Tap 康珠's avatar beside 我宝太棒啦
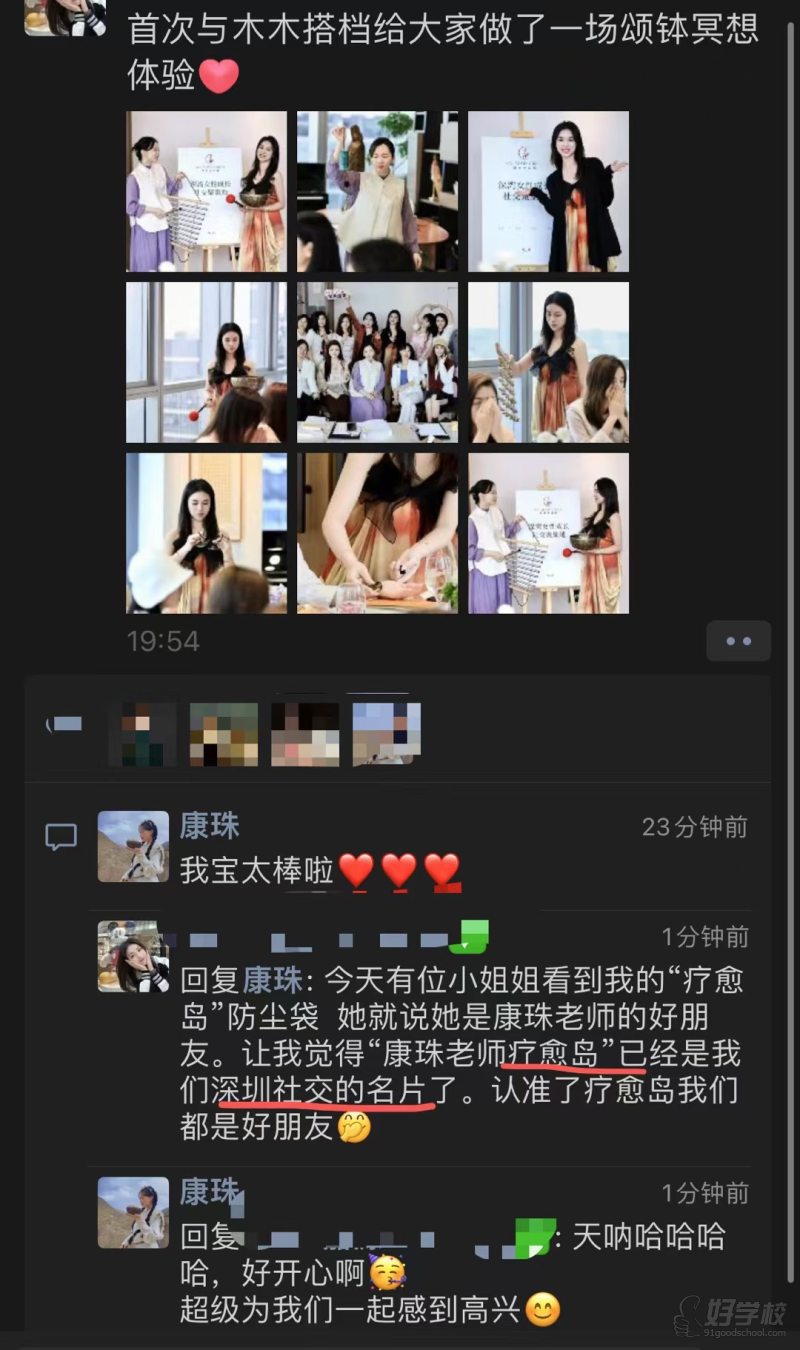This screenshot has height=1350, width=800. coord(133,846)
